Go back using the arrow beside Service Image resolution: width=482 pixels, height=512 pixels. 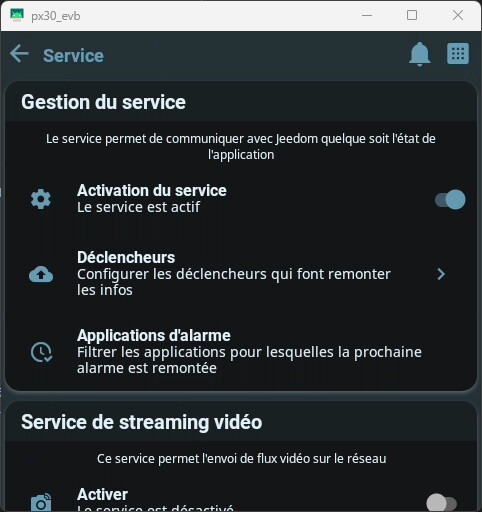tap(19, 54)
